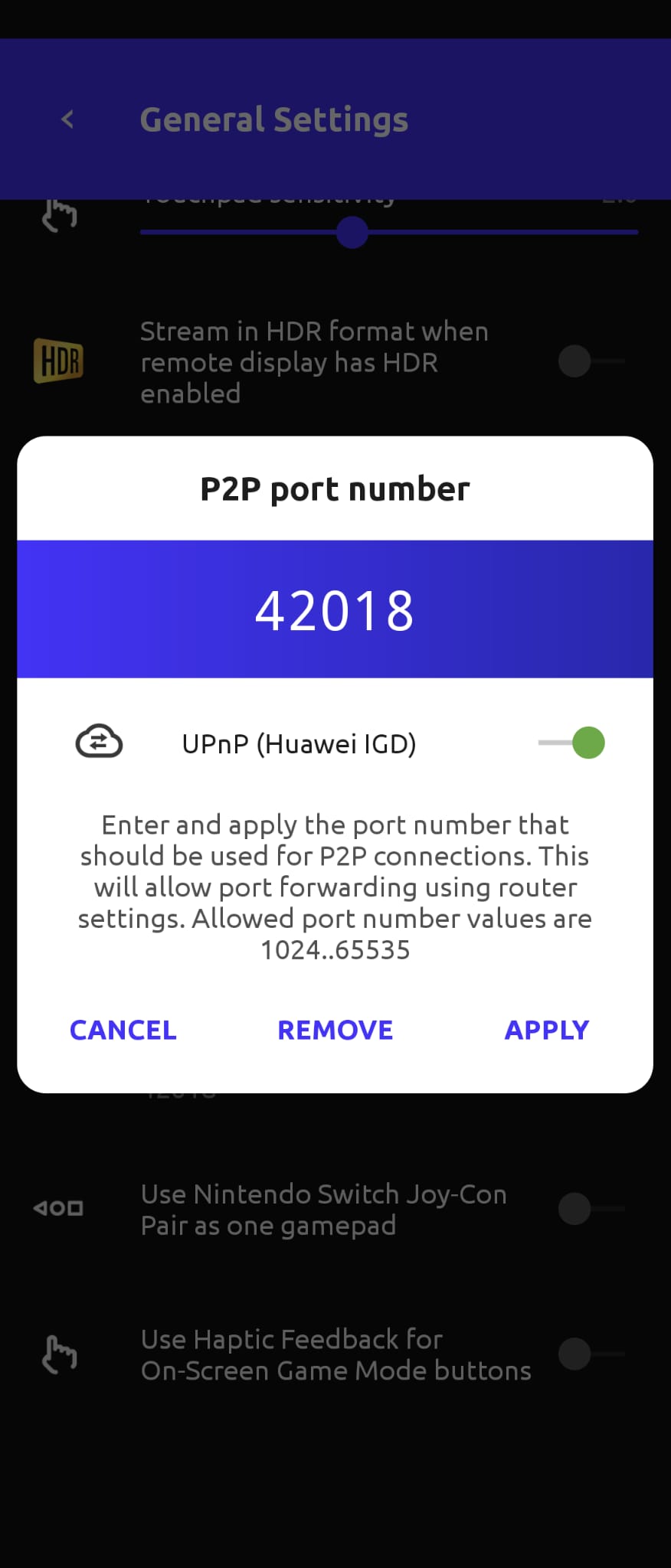Apply the entered P2P port number
Viewport: 671px width, 1568px height.
point(546,1030)
